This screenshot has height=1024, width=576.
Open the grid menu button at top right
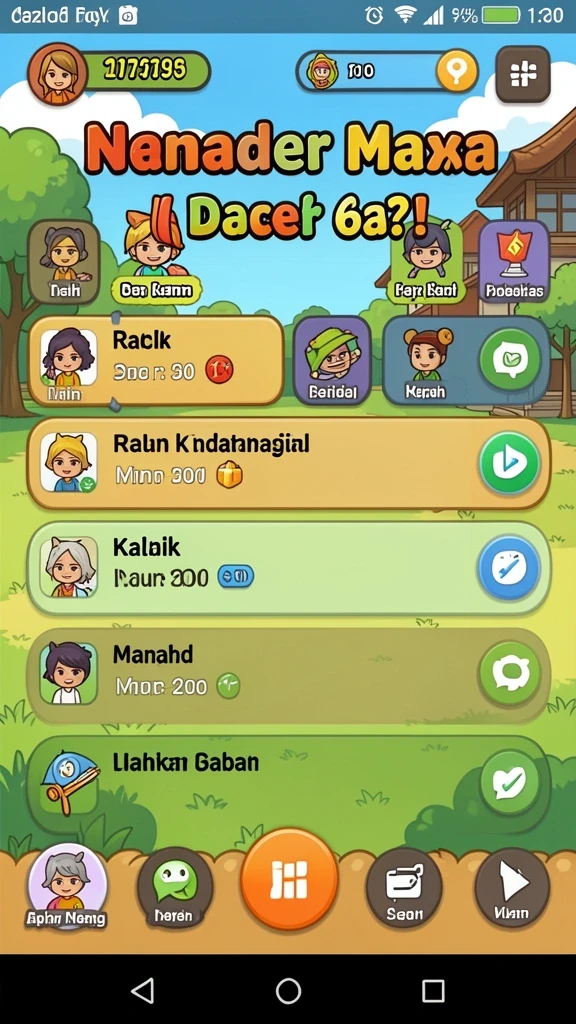click(522, 75)
